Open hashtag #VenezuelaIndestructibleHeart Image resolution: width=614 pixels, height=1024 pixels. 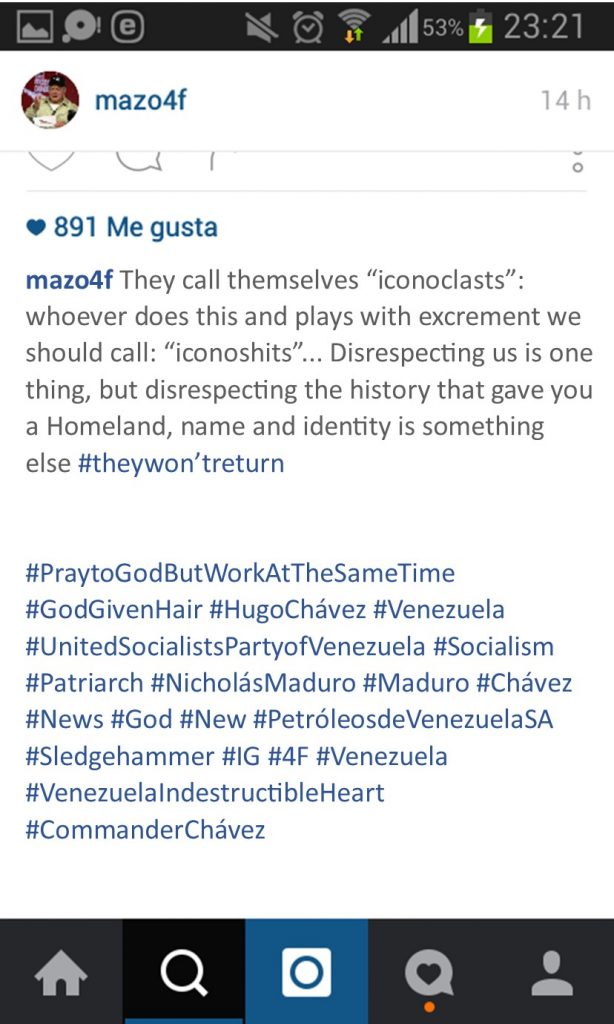205,793
